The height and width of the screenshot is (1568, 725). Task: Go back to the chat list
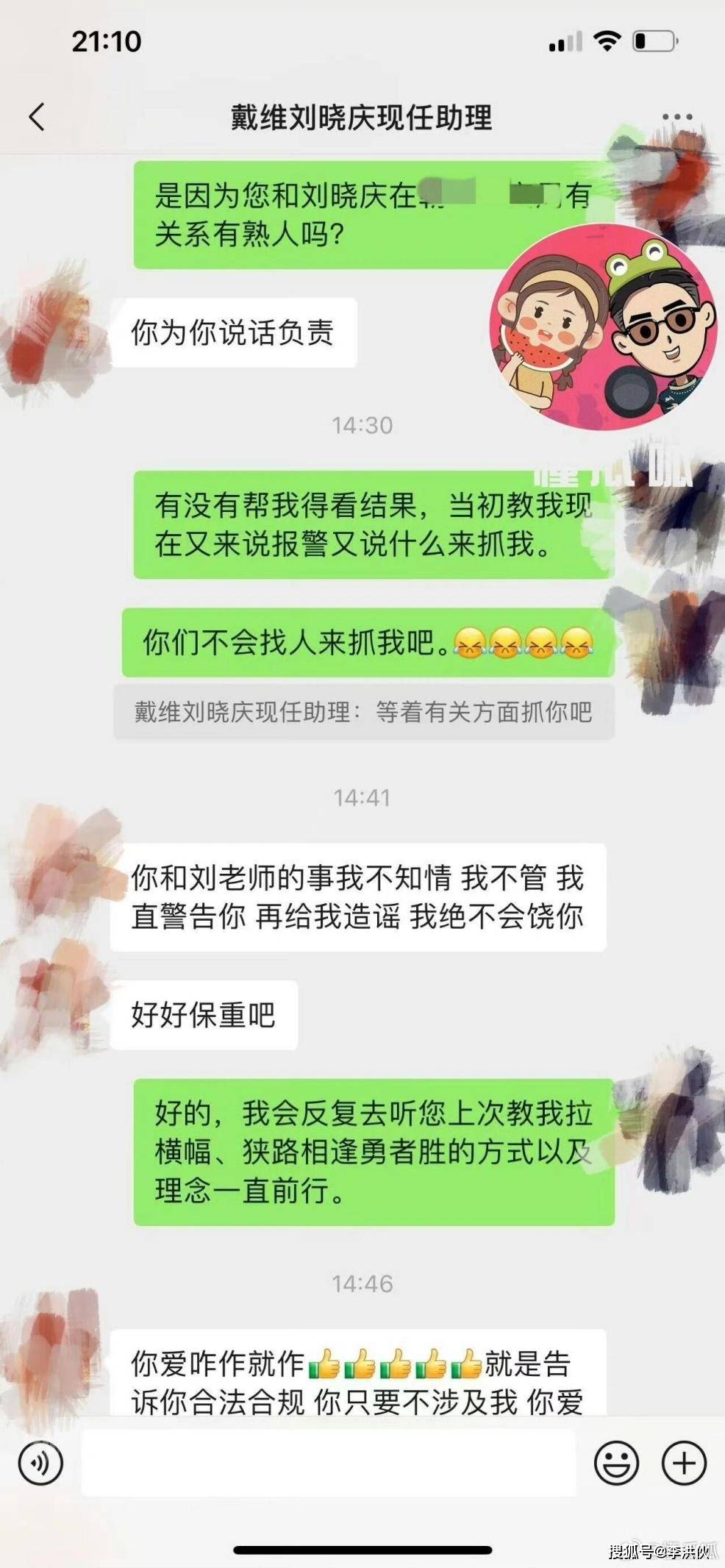click(x=37, y=117)
